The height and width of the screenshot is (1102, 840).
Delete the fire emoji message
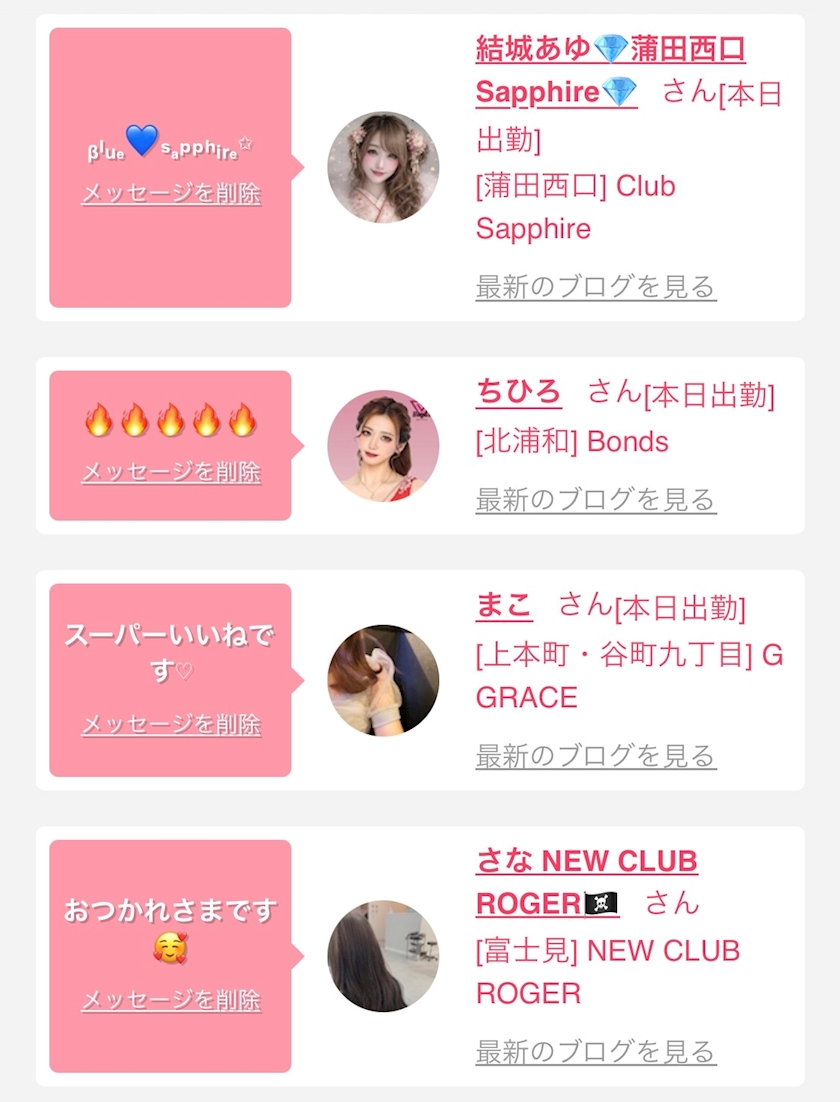[x=172, y=472]
